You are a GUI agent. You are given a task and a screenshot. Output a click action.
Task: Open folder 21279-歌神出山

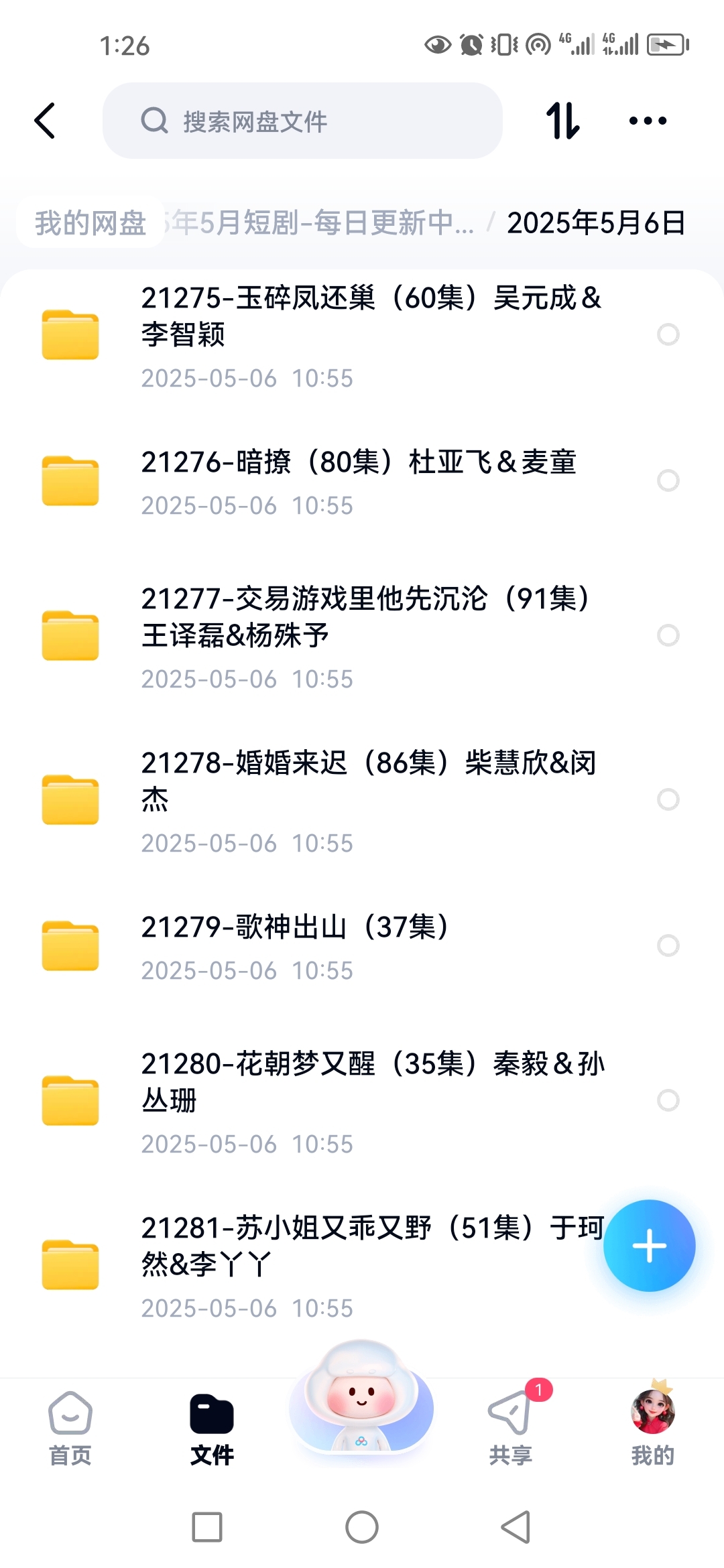(x=362, y=946)
